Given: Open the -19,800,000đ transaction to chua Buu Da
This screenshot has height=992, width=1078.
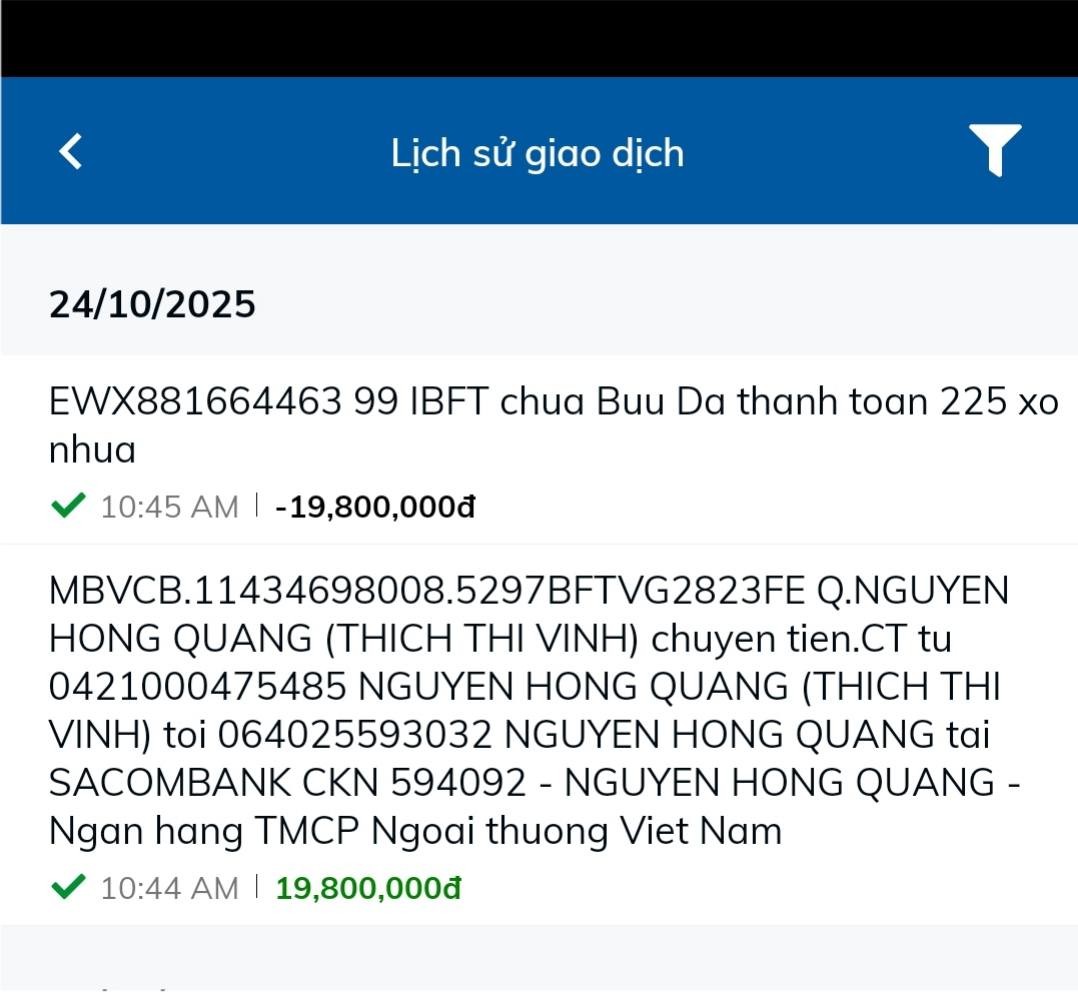Looking at the screenshot, I should tap(538, 450).
